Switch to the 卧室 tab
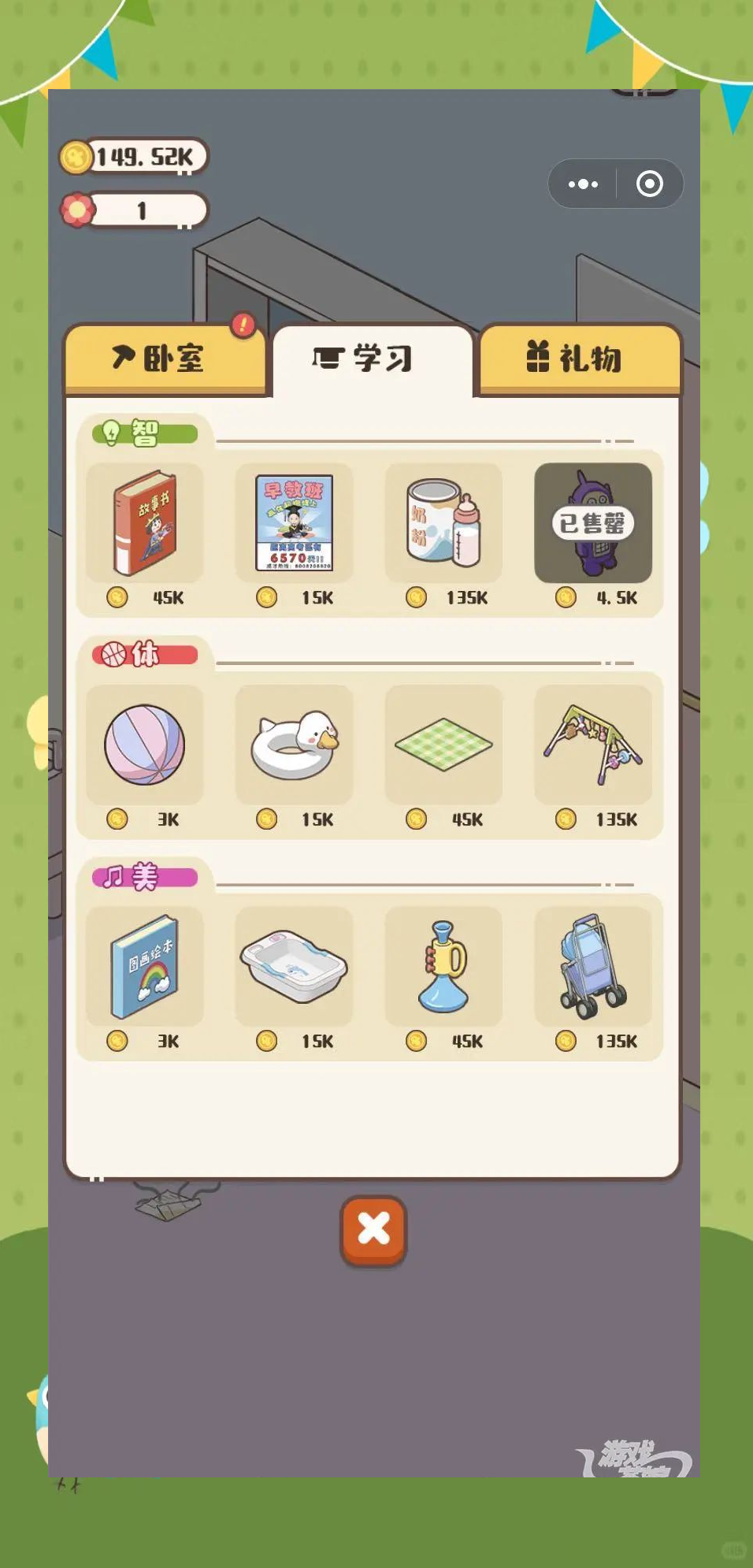Viewport: 753px width, 1568px height. 165,359
